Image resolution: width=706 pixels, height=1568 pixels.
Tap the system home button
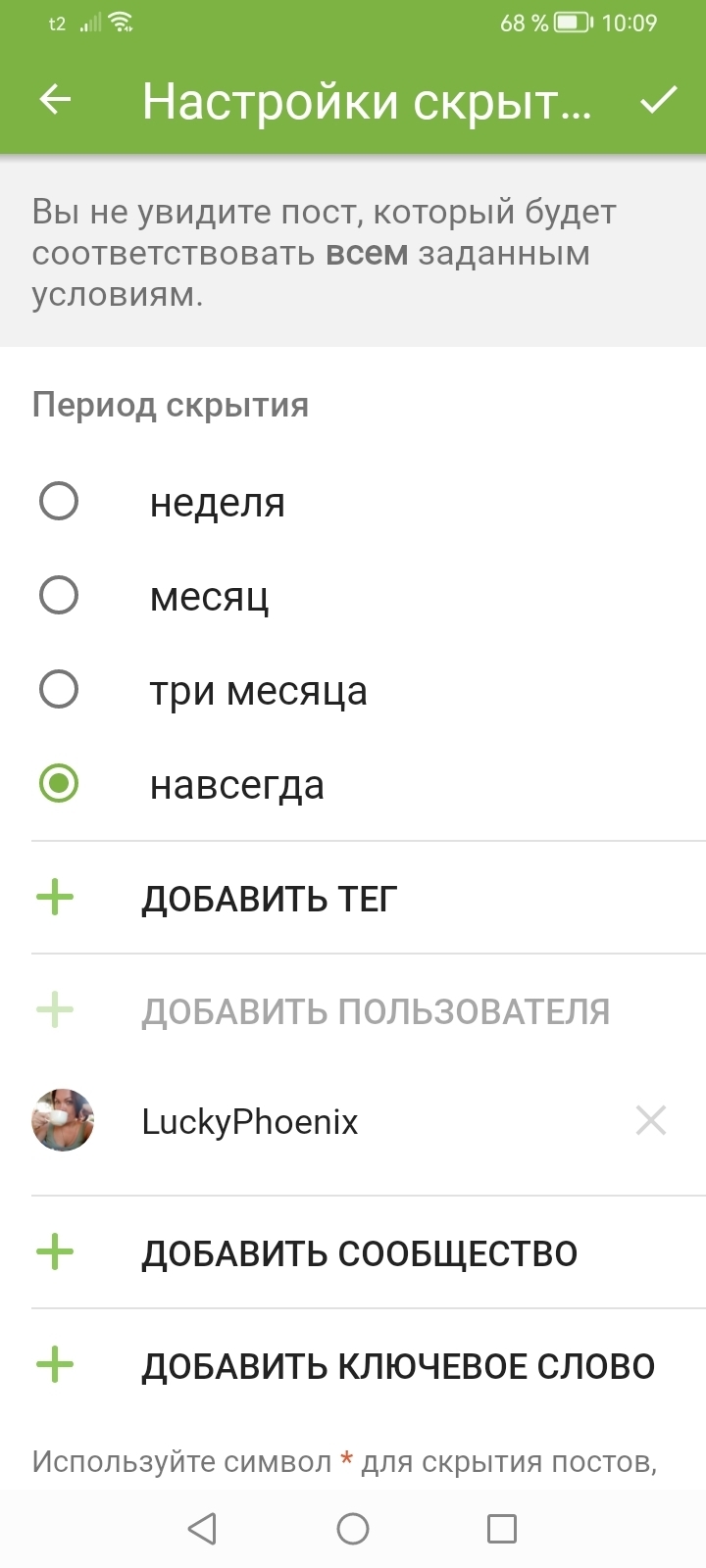coord(353,1529)
